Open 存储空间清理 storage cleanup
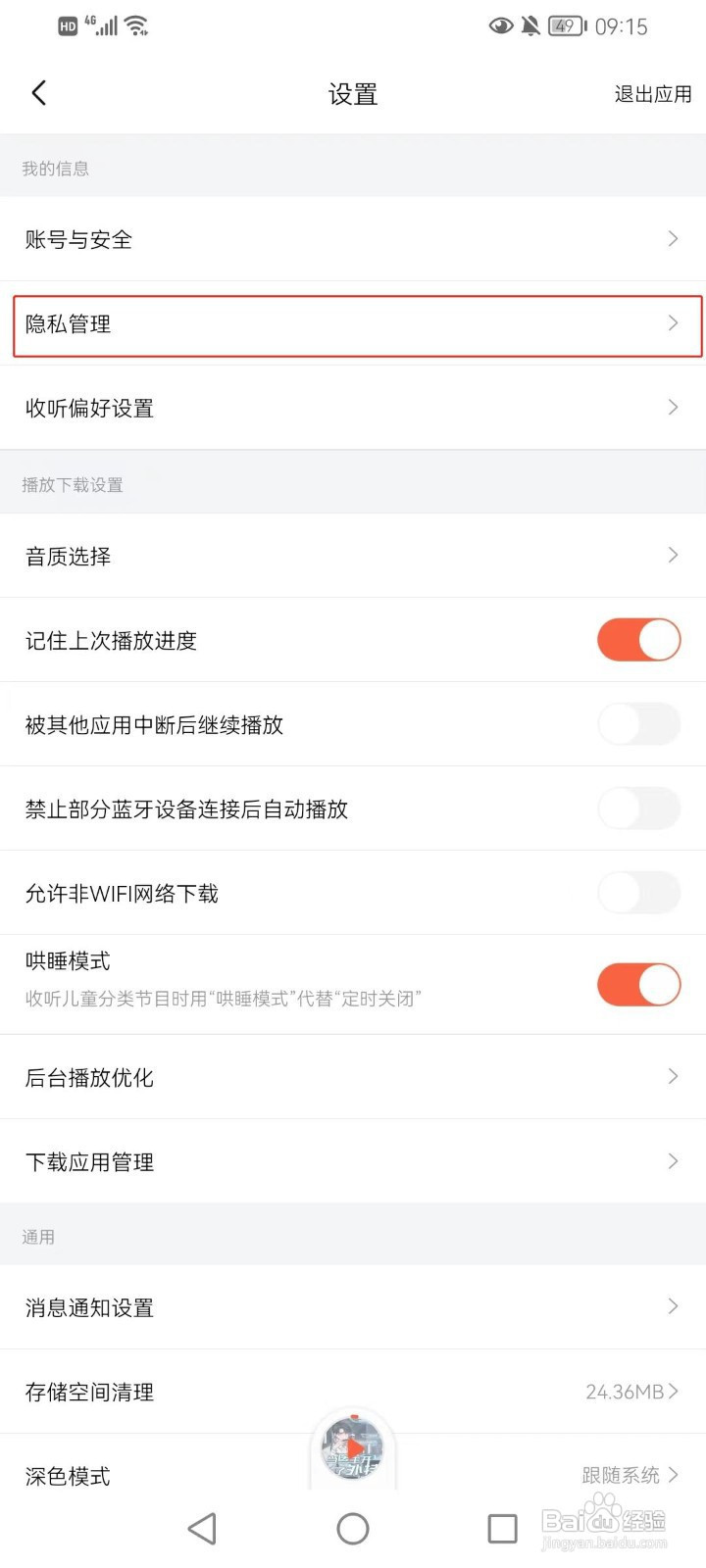Viewport: 706px width, 1568px height. [353, 1392]
